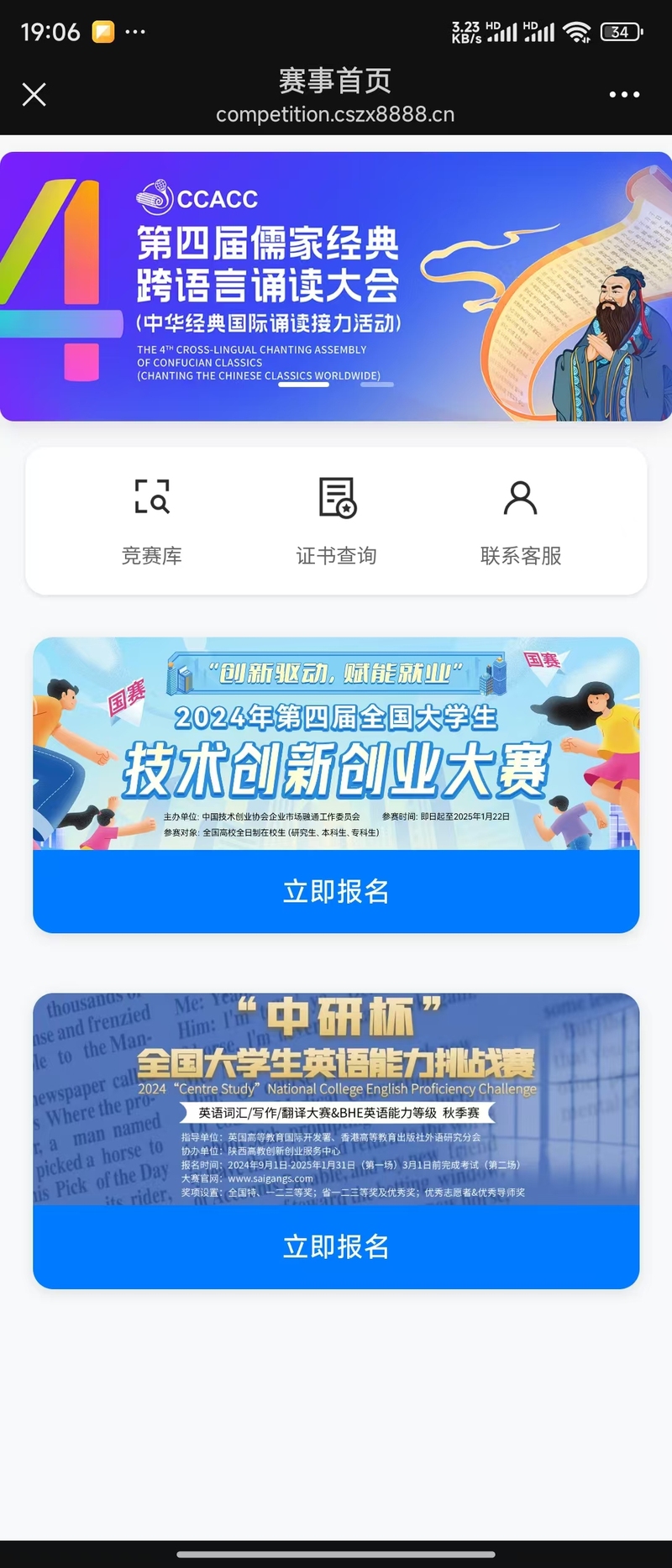Open the overflow menu in the top bar

(x=624, y=94)
